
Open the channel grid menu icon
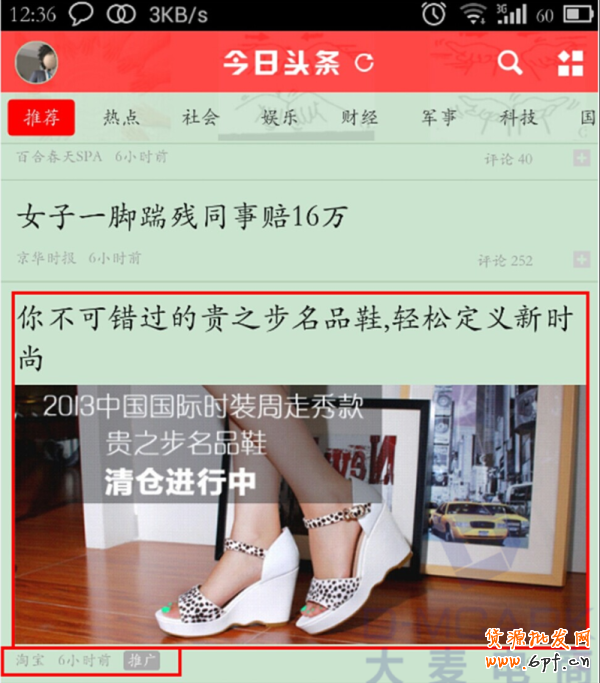[x=570, y=63]
